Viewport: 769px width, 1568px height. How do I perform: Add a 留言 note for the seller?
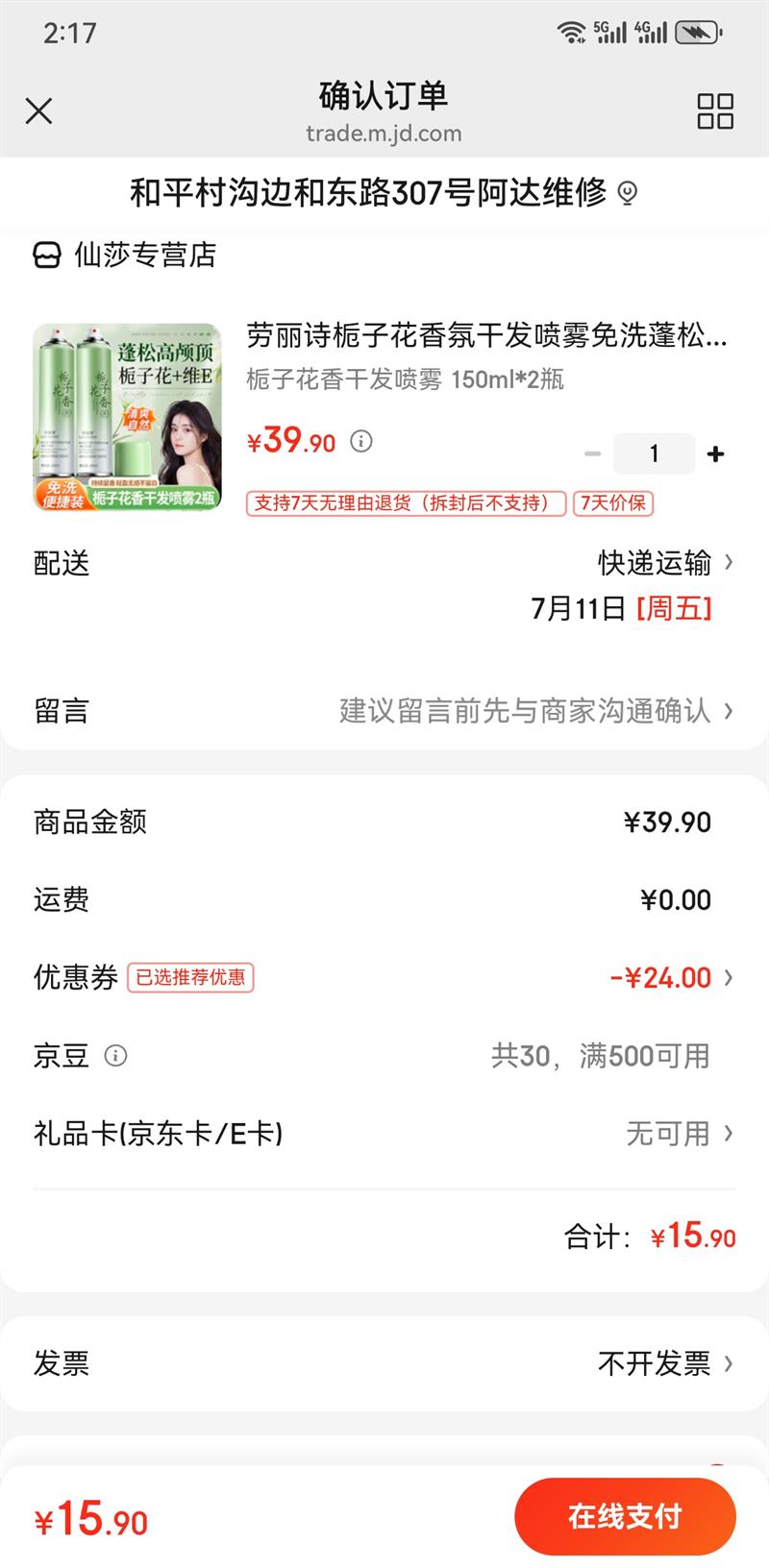pos(534,711)
